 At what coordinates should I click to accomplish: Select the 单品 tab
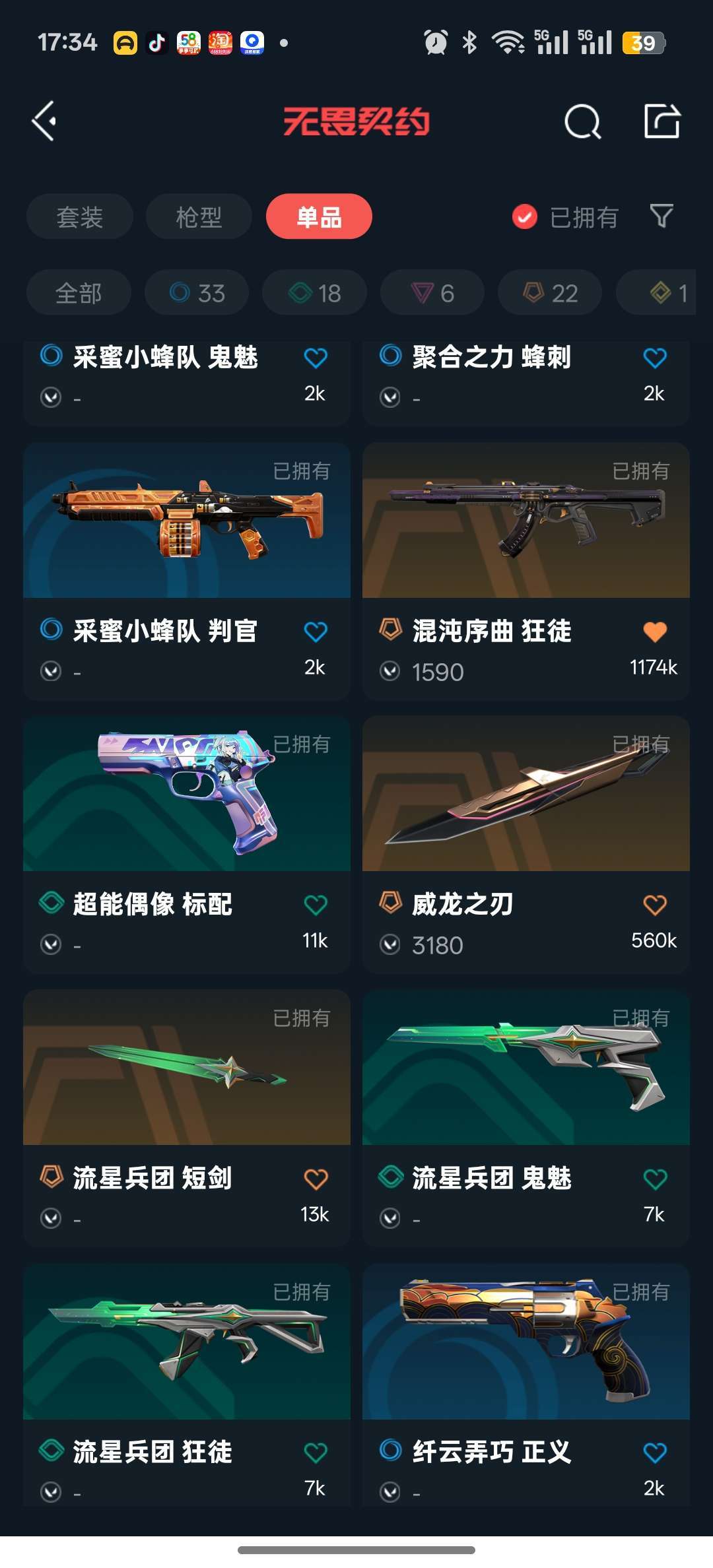tap(319, 216)
